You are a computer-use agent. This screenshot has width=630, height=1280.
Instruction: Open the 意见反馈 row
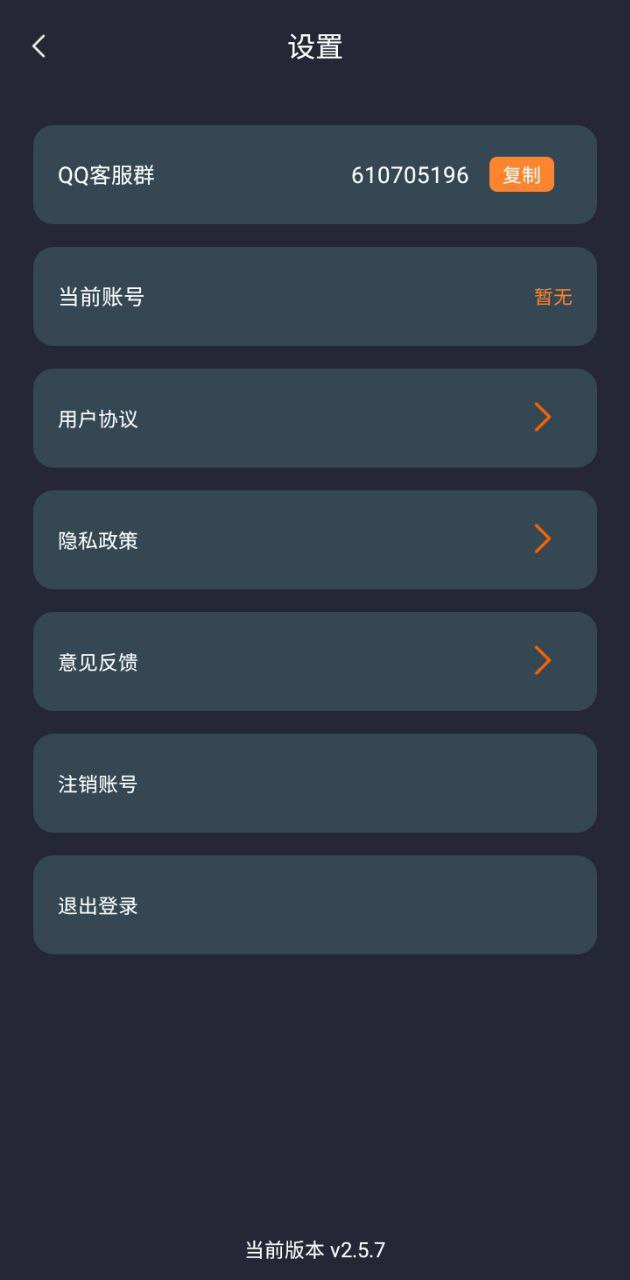(315, 661)
